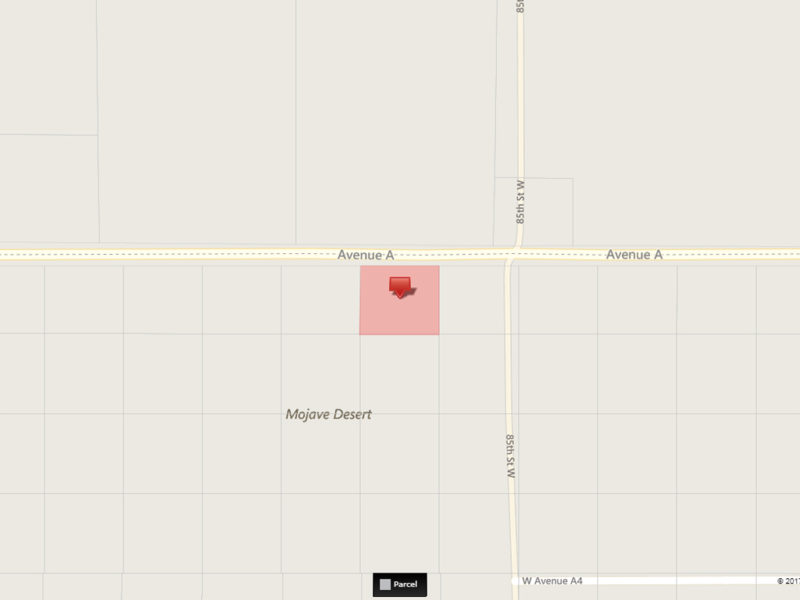The width and height of the screenshot is (800, 600).
Task: Toggle the Parcel layer button
Action: 400,584
